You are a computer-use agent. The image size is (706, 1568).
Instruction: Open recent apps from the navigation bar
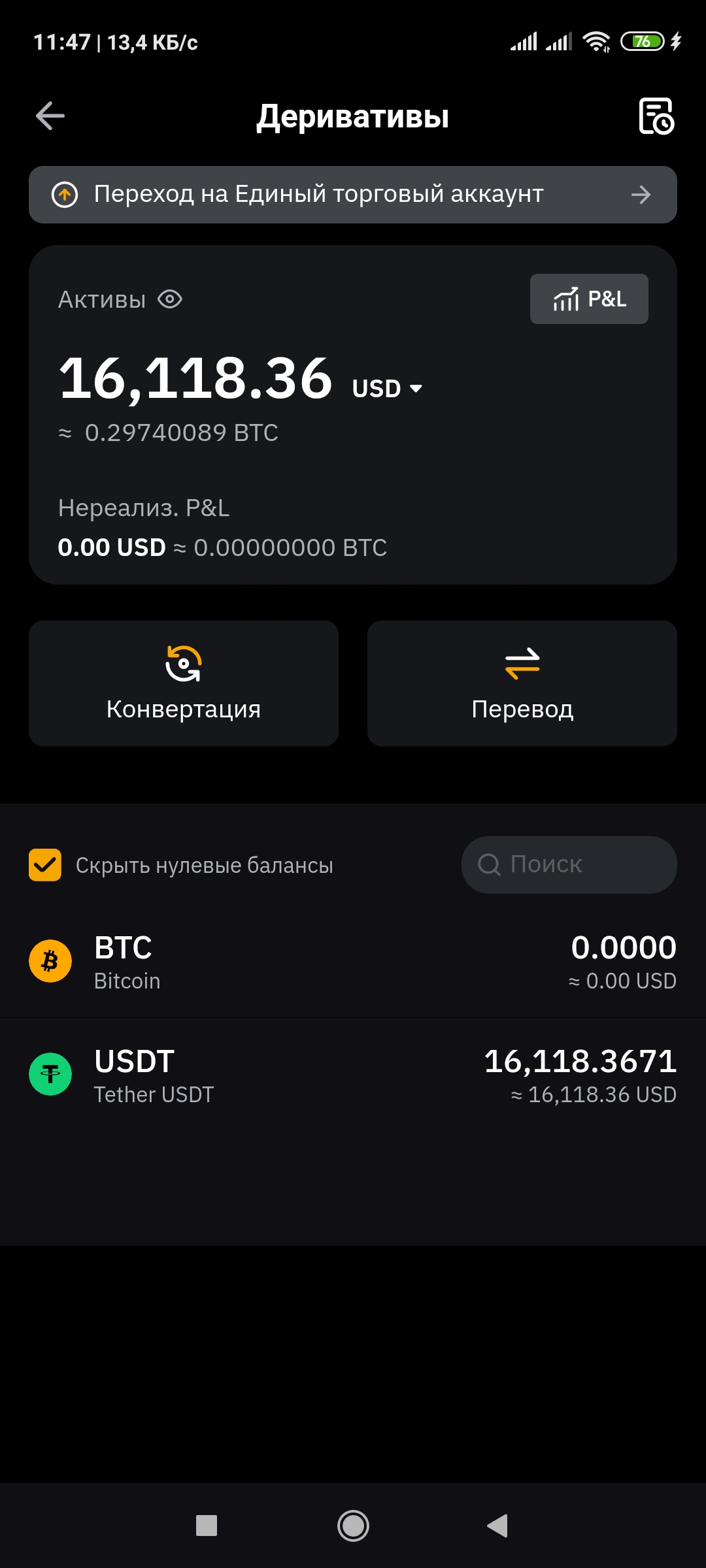(x=207, y=1526)
